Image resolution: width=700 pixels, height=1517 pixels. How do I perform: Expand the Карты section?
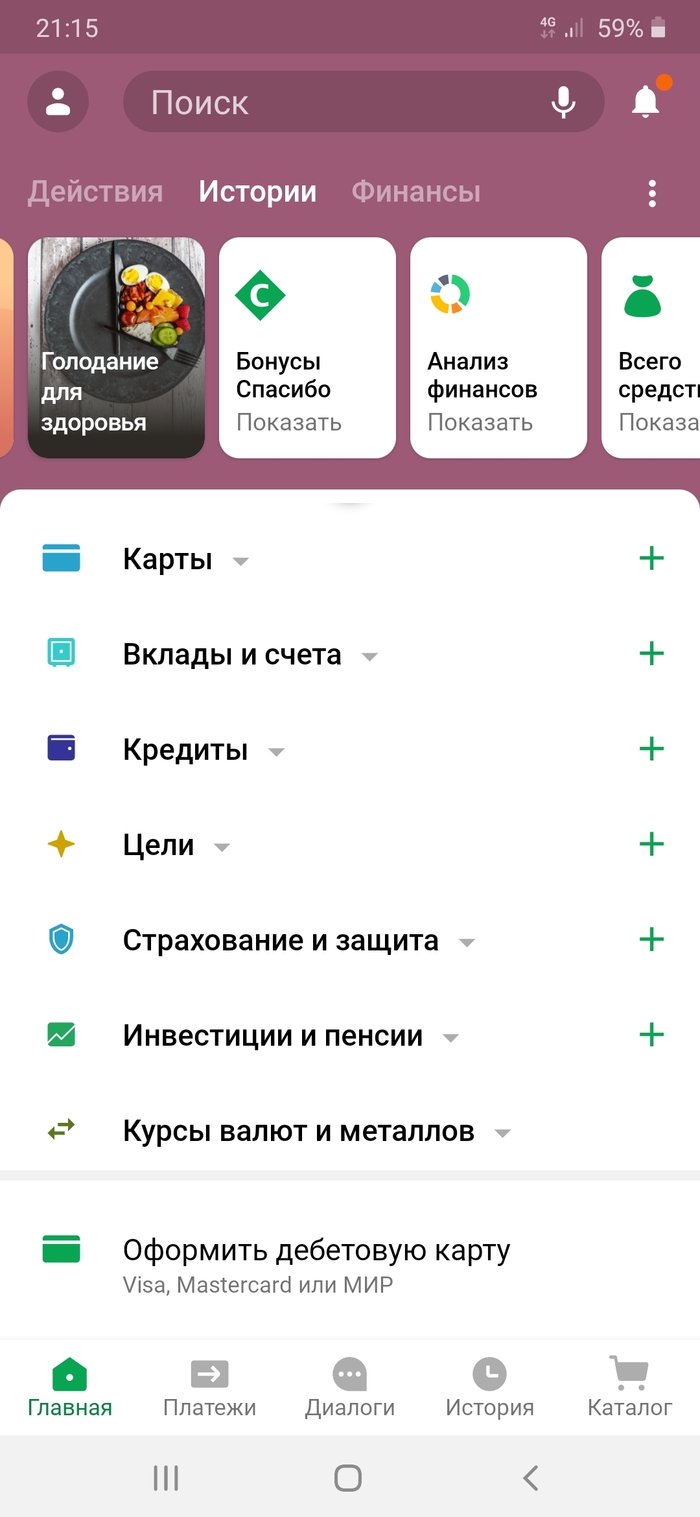coord(185,559)
